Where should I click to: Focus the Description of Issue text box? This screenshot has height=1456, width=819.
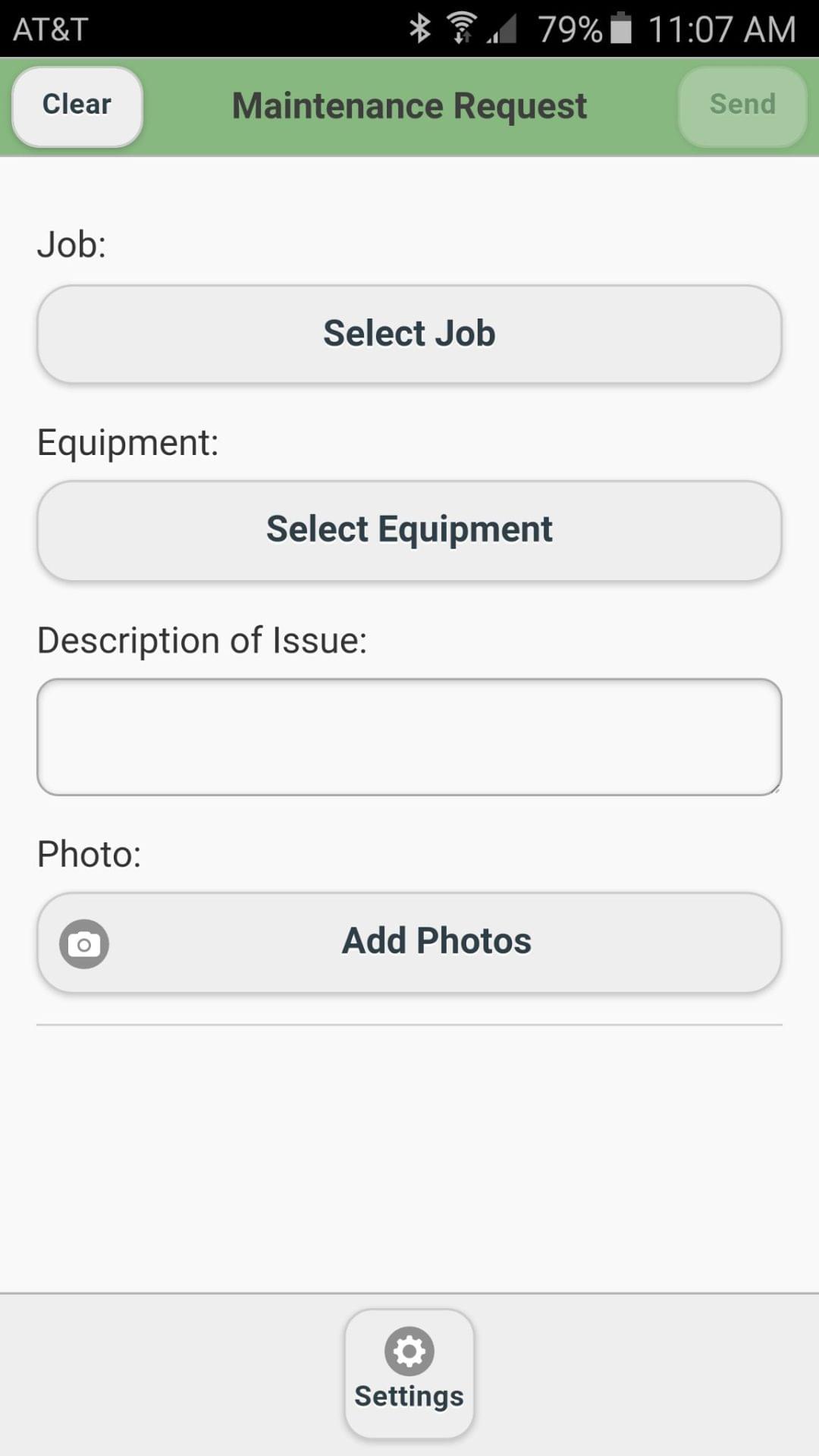coord(409,736)
